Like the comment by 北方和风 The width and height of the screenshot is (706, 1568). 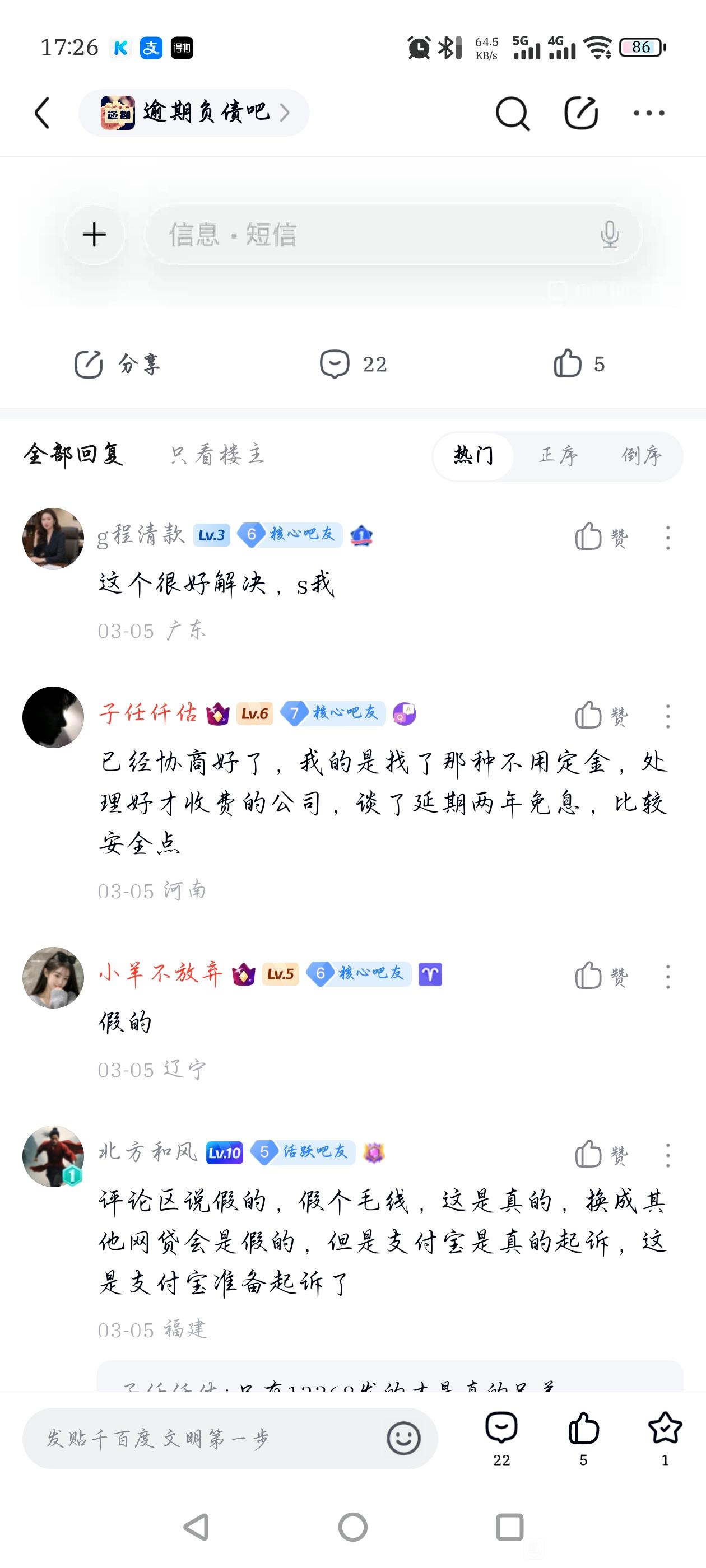point(601,1155)
